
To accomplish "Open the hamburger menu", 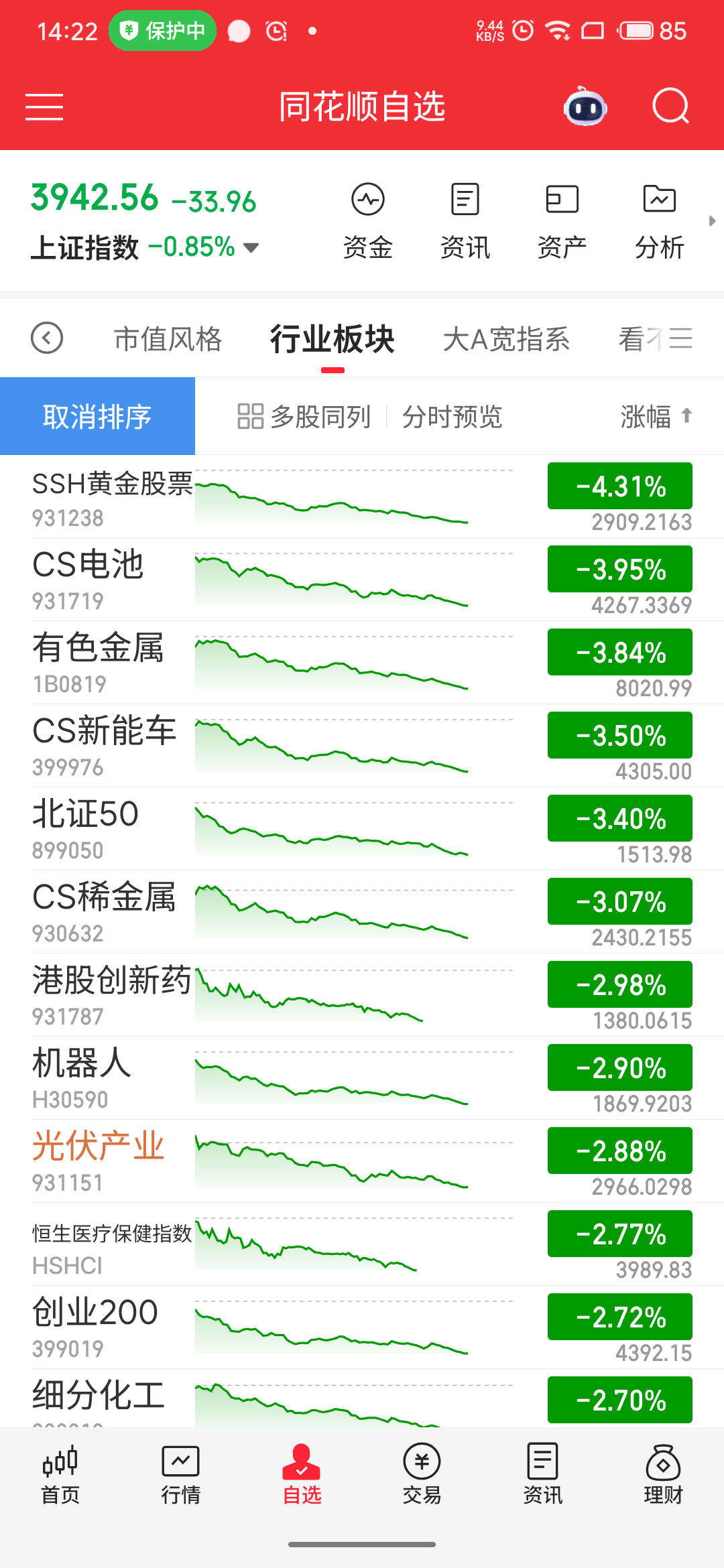I will (44, 107).
